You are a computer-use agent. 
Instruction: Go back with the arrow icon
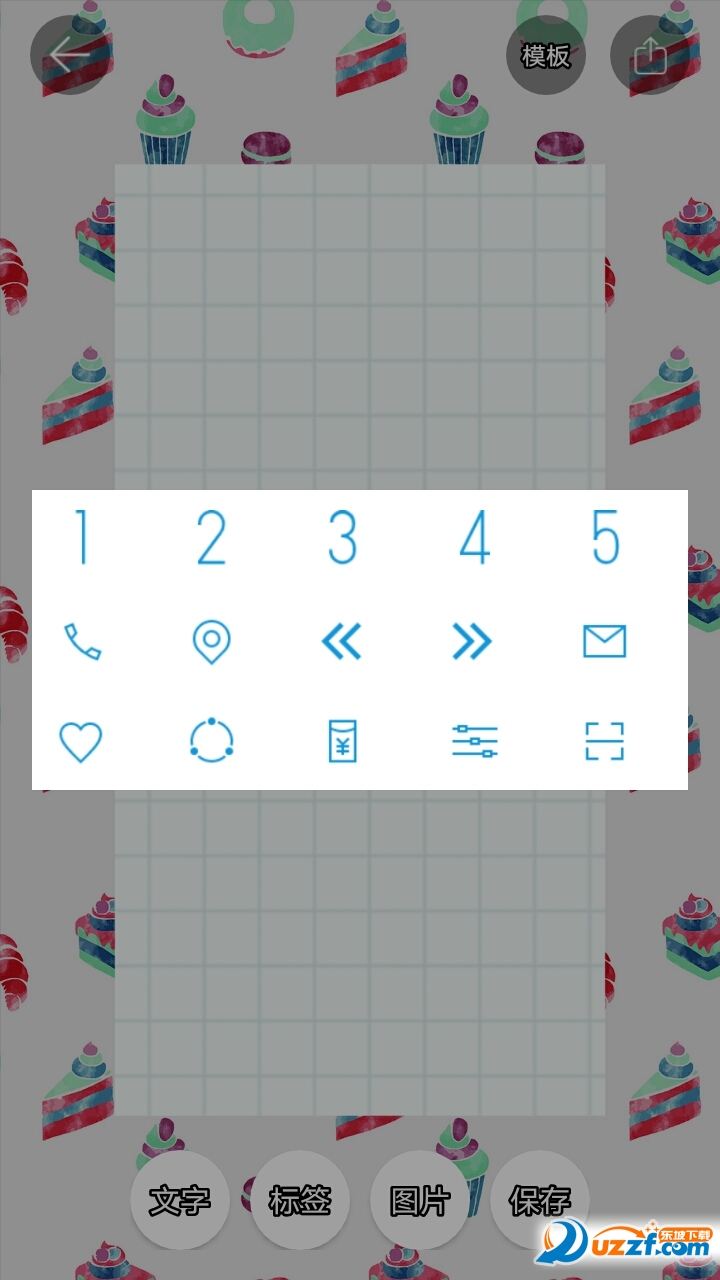70,56
